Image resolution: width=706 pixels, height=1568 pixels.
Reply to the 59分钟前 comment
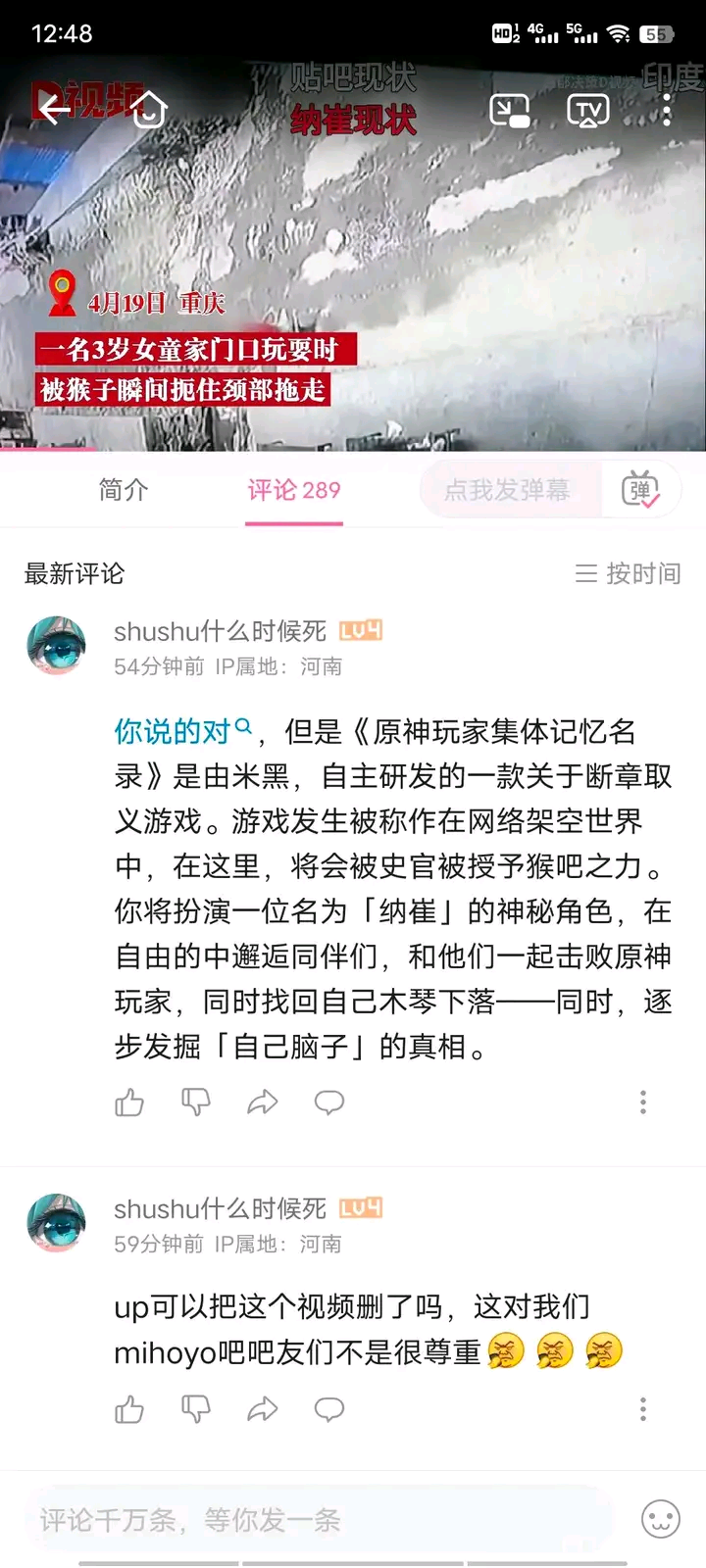point(328,1409)
